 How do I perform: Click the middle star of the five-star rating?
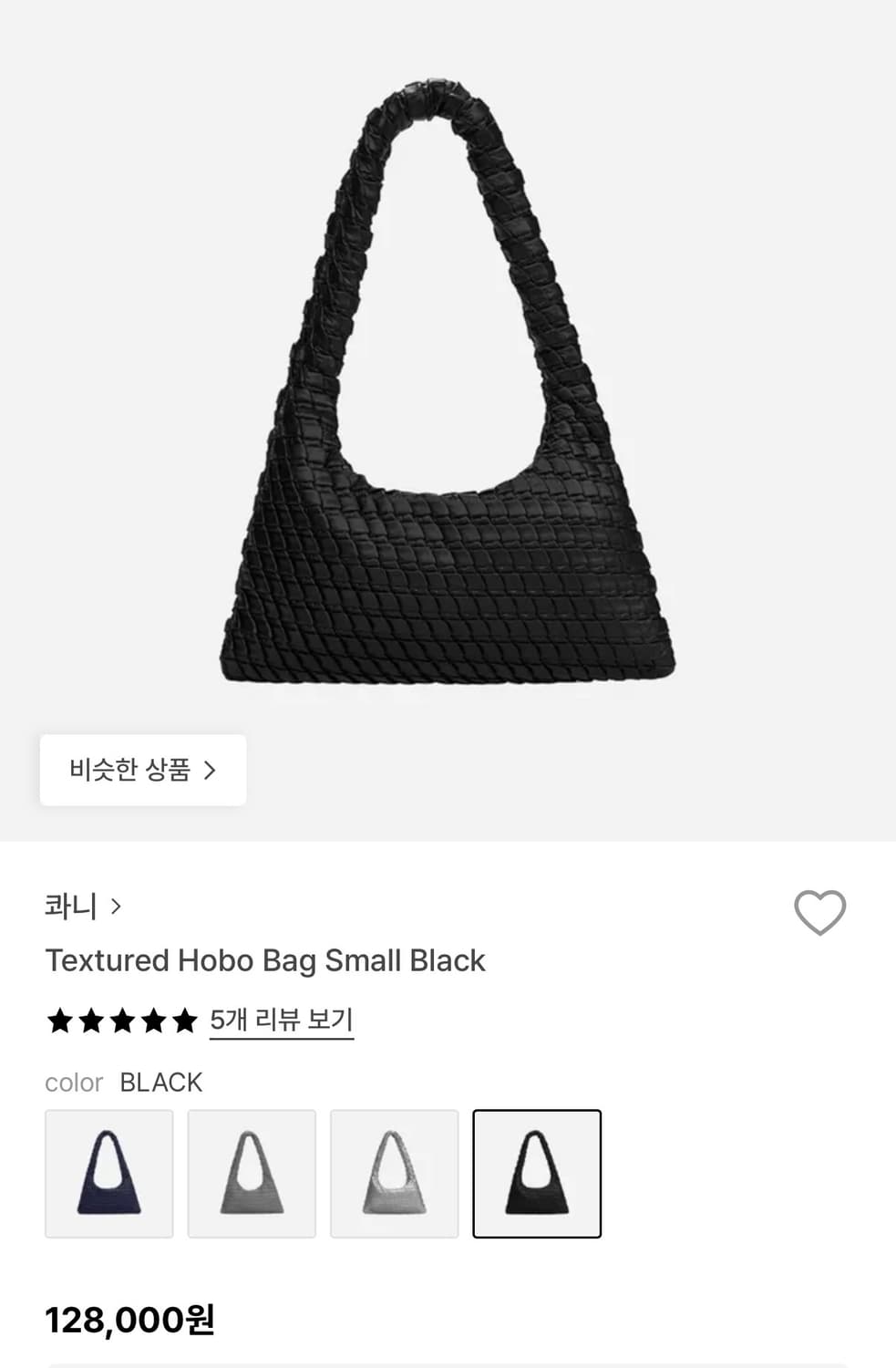(x=122, y=1021)
